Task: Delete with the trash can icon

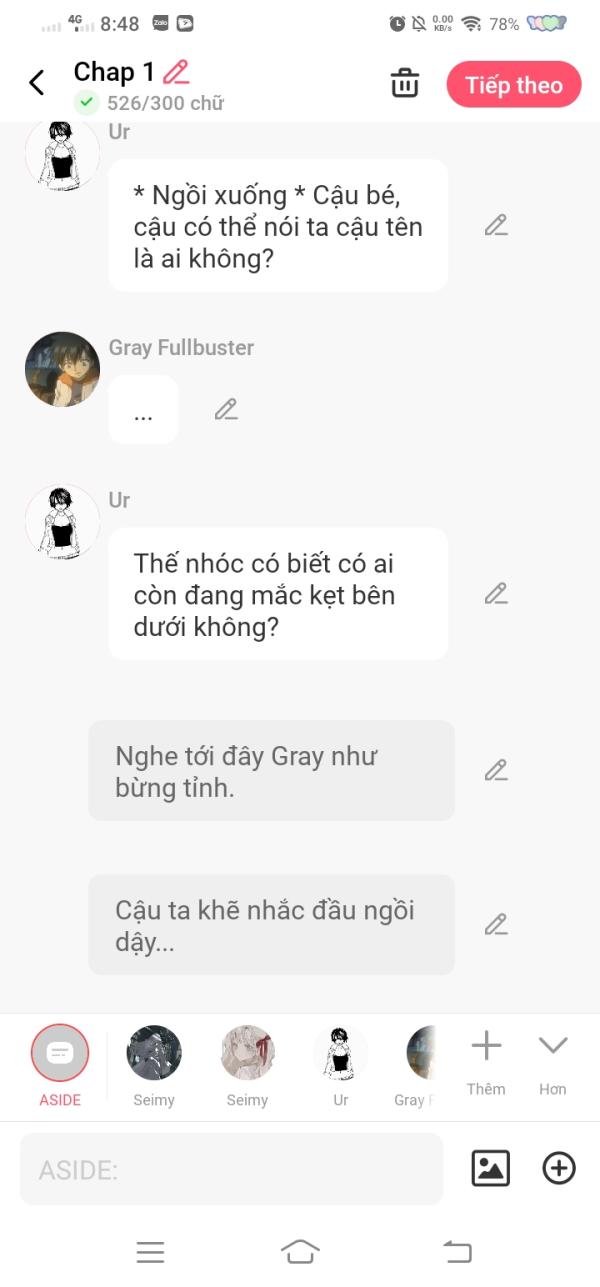Action: (405, 84)
